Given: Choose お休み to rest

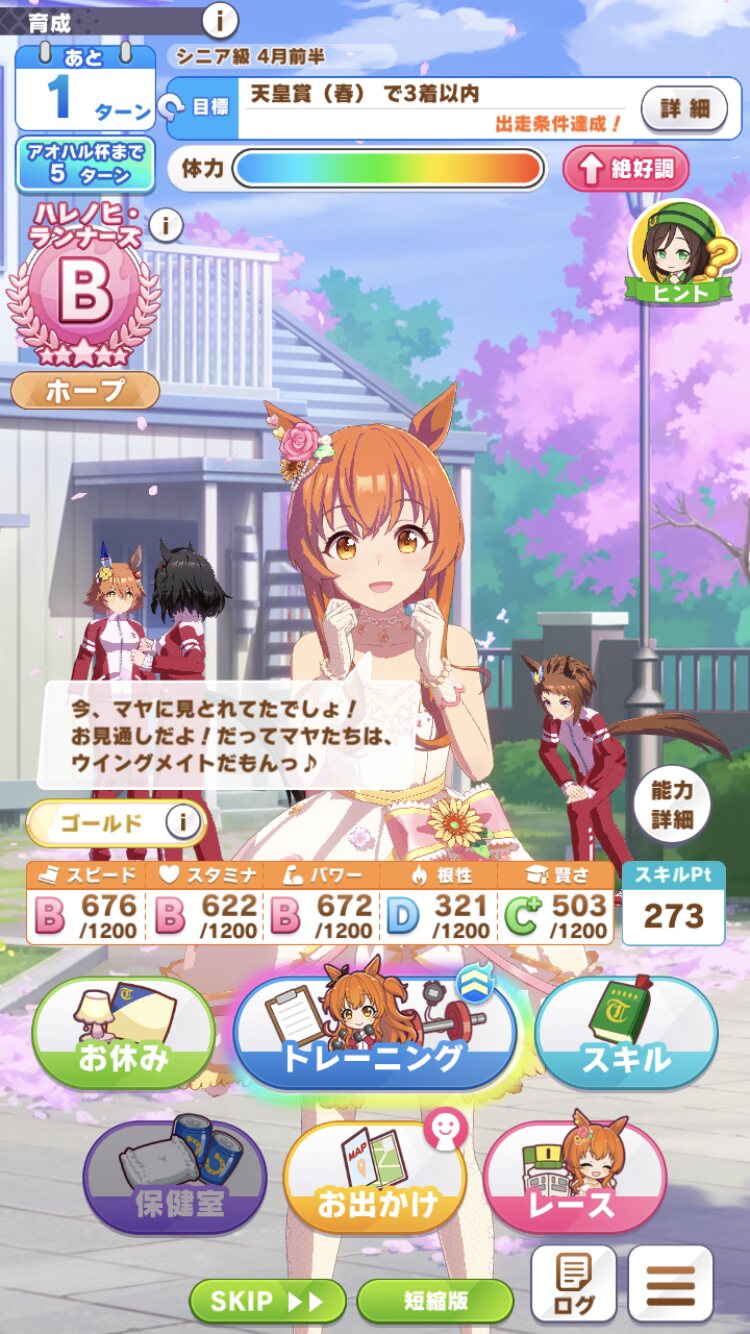Looking at the screenshot, I should [x=124, y=1033].
